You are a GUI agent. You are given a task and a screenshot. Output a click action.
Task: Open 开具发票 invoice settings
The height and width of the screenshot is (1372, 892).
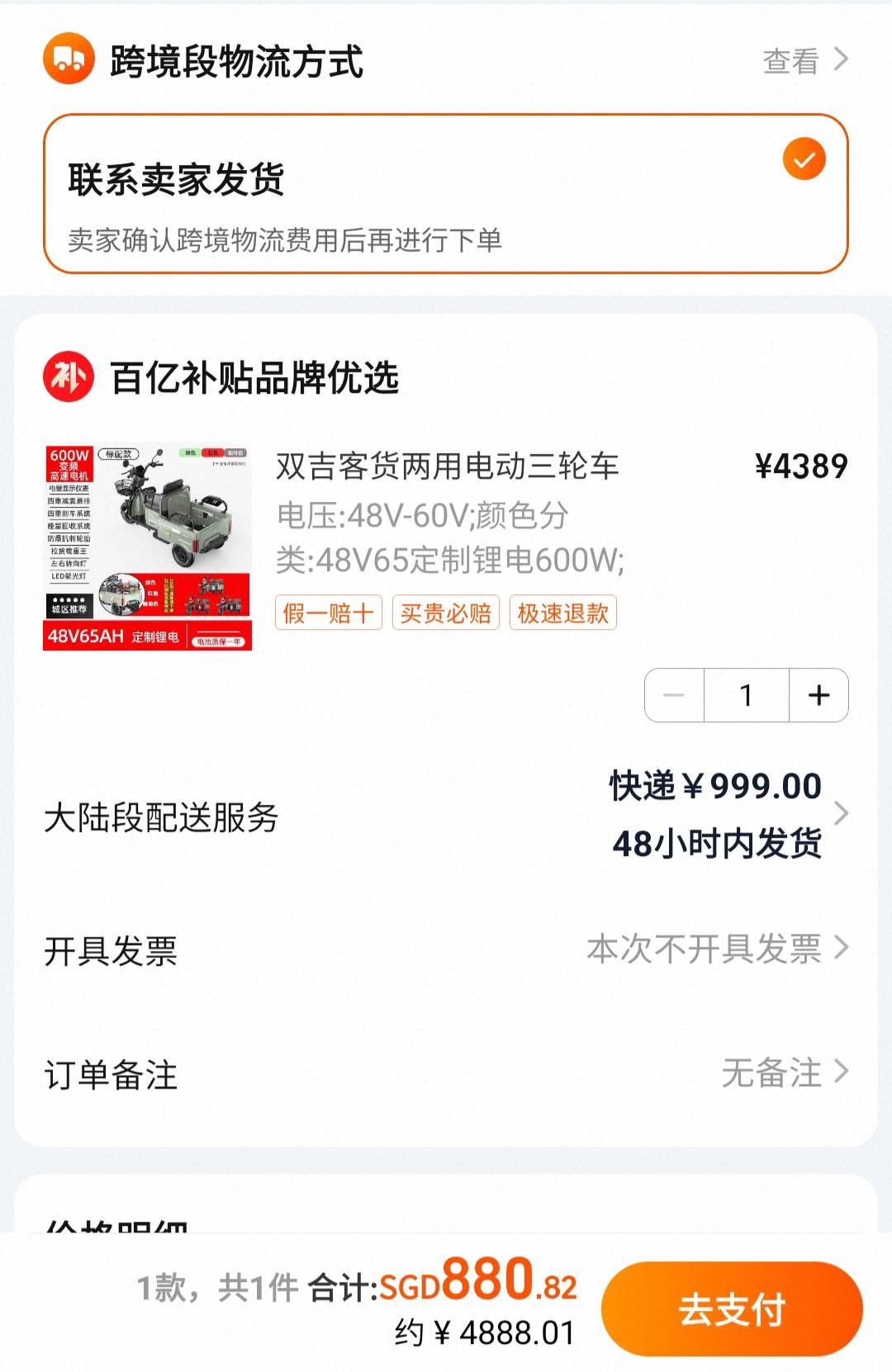click(446, 949)
